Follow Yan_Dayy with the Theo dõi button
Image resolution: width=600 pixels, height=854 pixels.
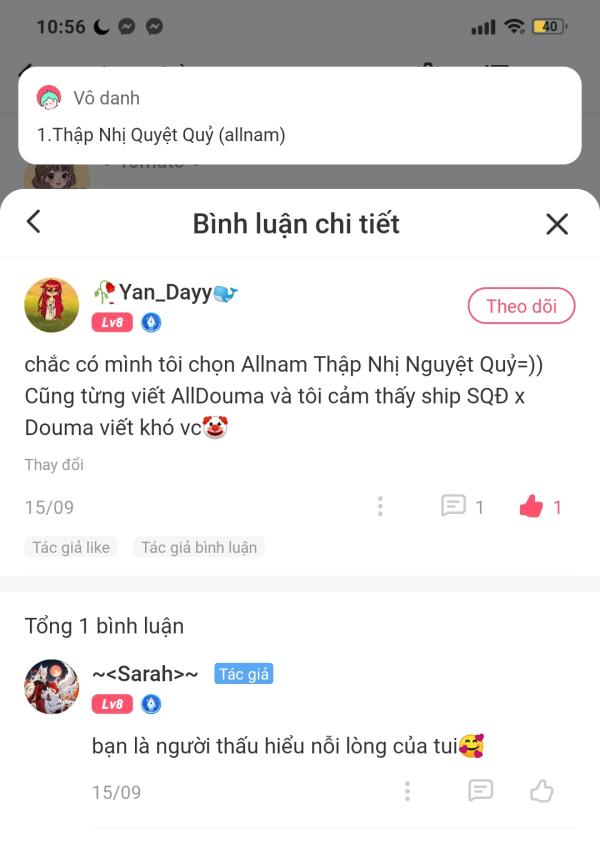pyautogui.click(x=521, y=306)
